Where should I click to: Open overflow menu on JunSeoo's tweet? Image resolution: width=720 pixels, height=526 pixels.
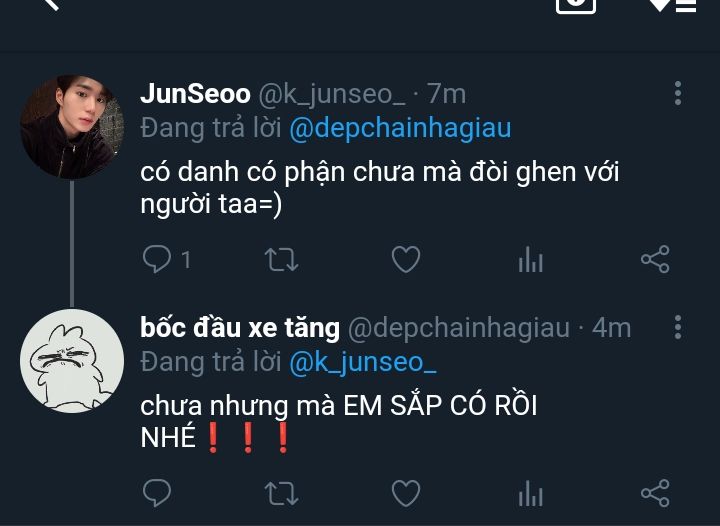(x=678, y=94)
